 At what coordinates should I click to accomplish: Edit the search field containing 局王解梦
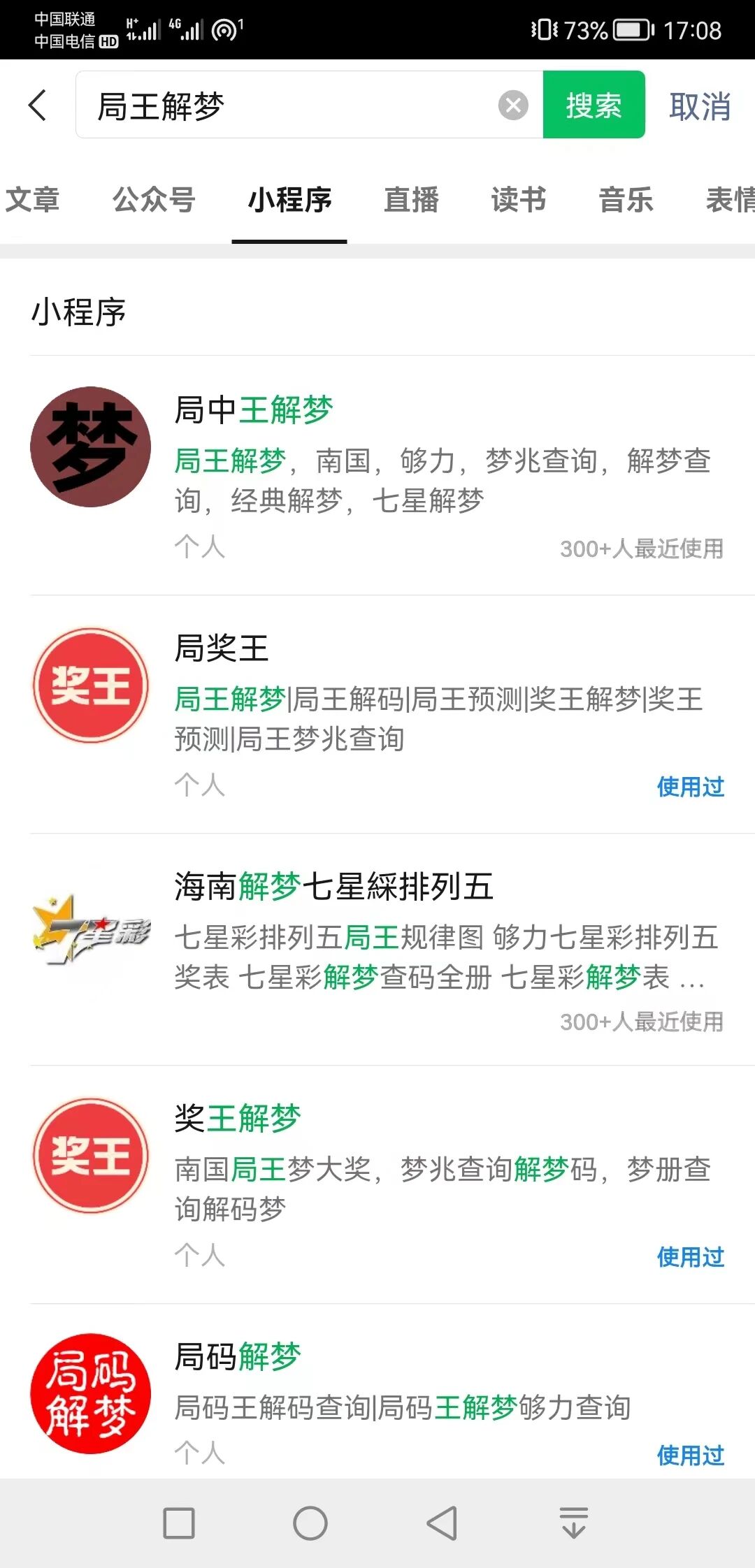[x=309, y=105]
